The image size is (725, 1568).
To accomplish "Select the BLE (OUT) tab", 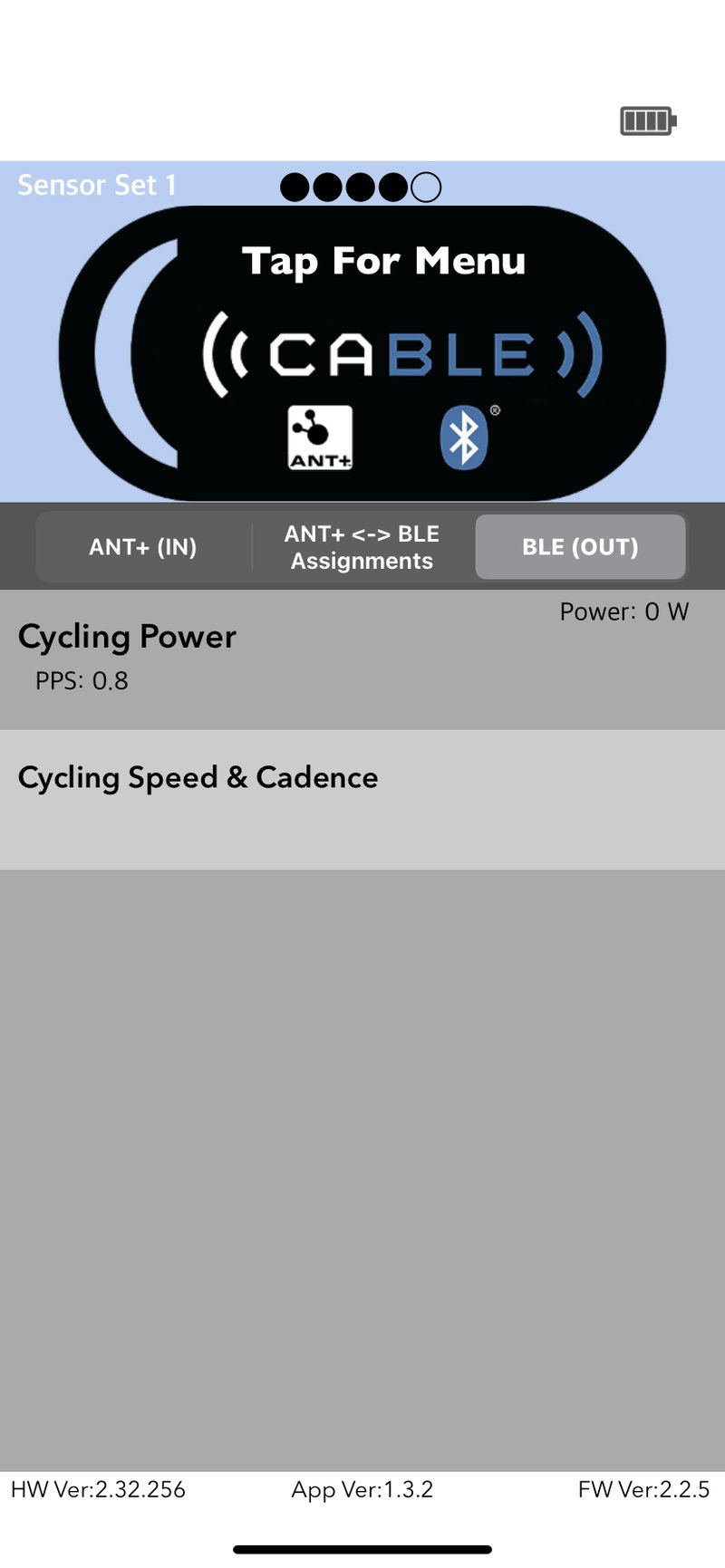I will [x=580, y=547].
